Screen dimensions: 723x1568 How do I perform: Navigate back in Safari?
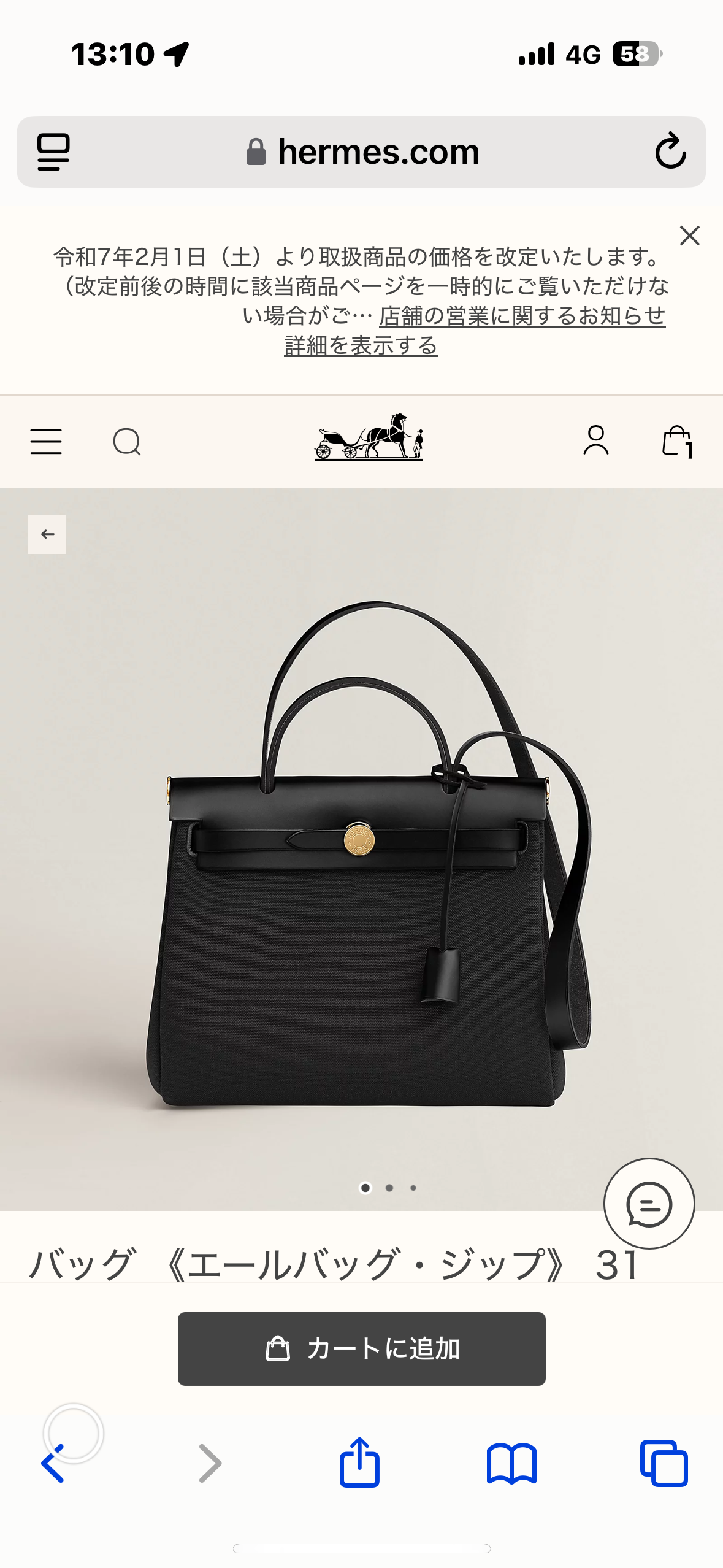click(53, 1463)
